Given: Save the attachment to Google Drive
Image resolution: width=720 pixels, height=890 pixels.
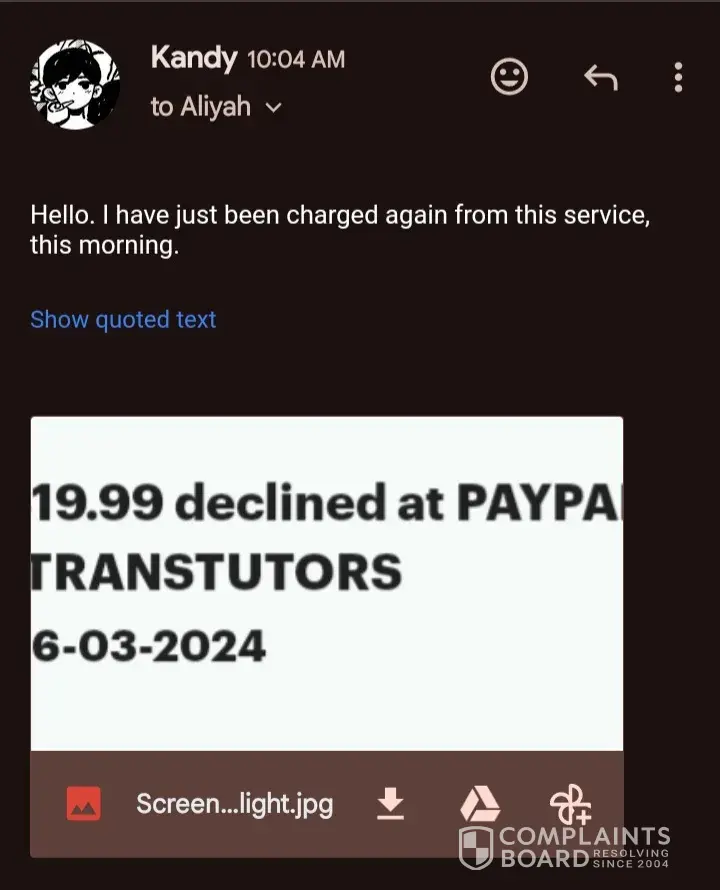Looking at the screenshot, I should [479, 803].
